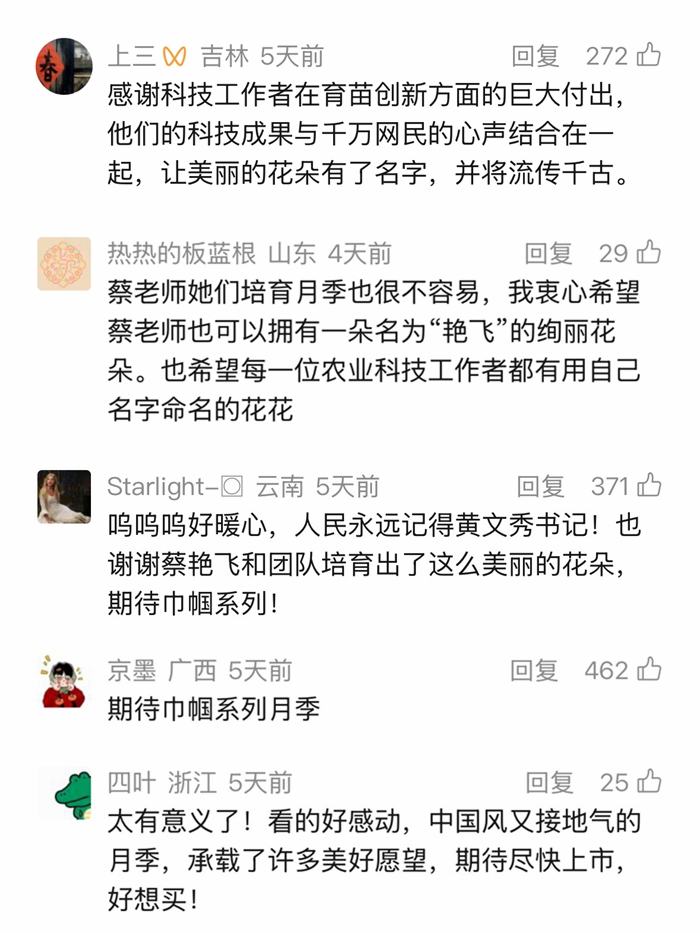Tap the username 热热的板蓝根
This screenshot has width=700, height=933.
click(x=181, y=253)
